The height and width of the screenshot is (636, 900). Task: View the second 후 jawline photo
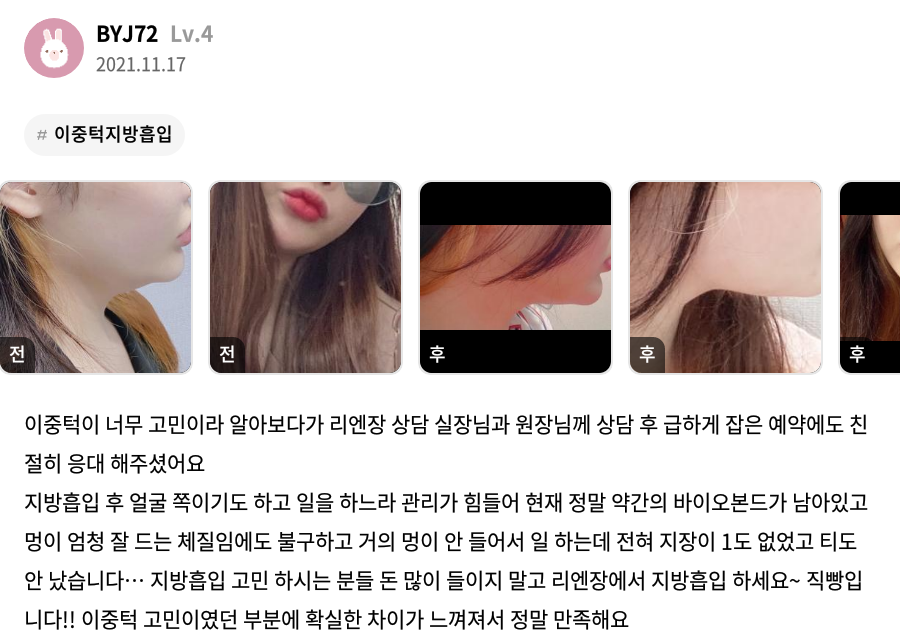coord(725,277)
